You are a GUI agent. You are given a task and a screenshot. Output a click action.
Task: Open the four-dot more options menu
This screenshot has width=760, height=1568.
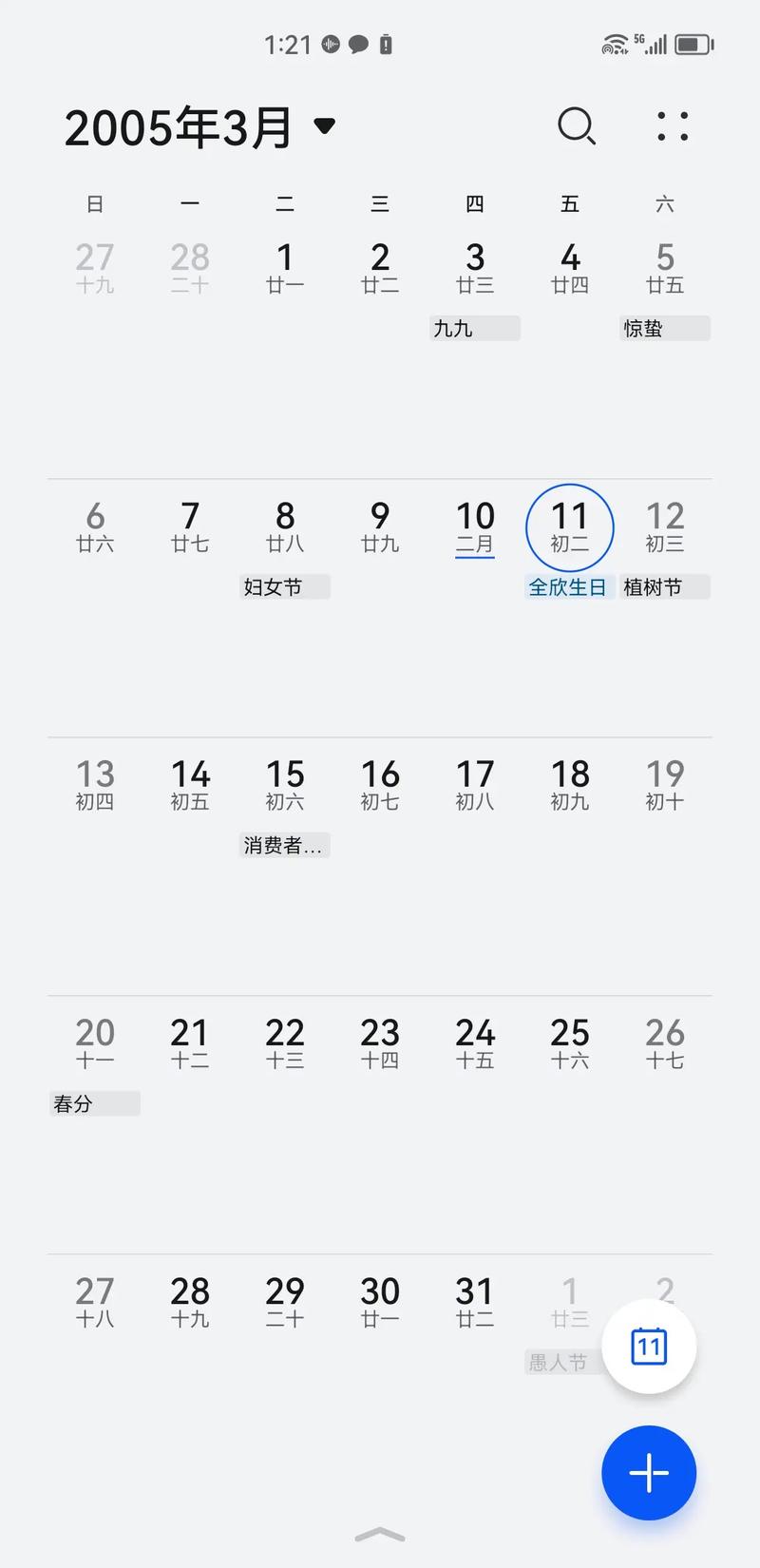(673, 125)
